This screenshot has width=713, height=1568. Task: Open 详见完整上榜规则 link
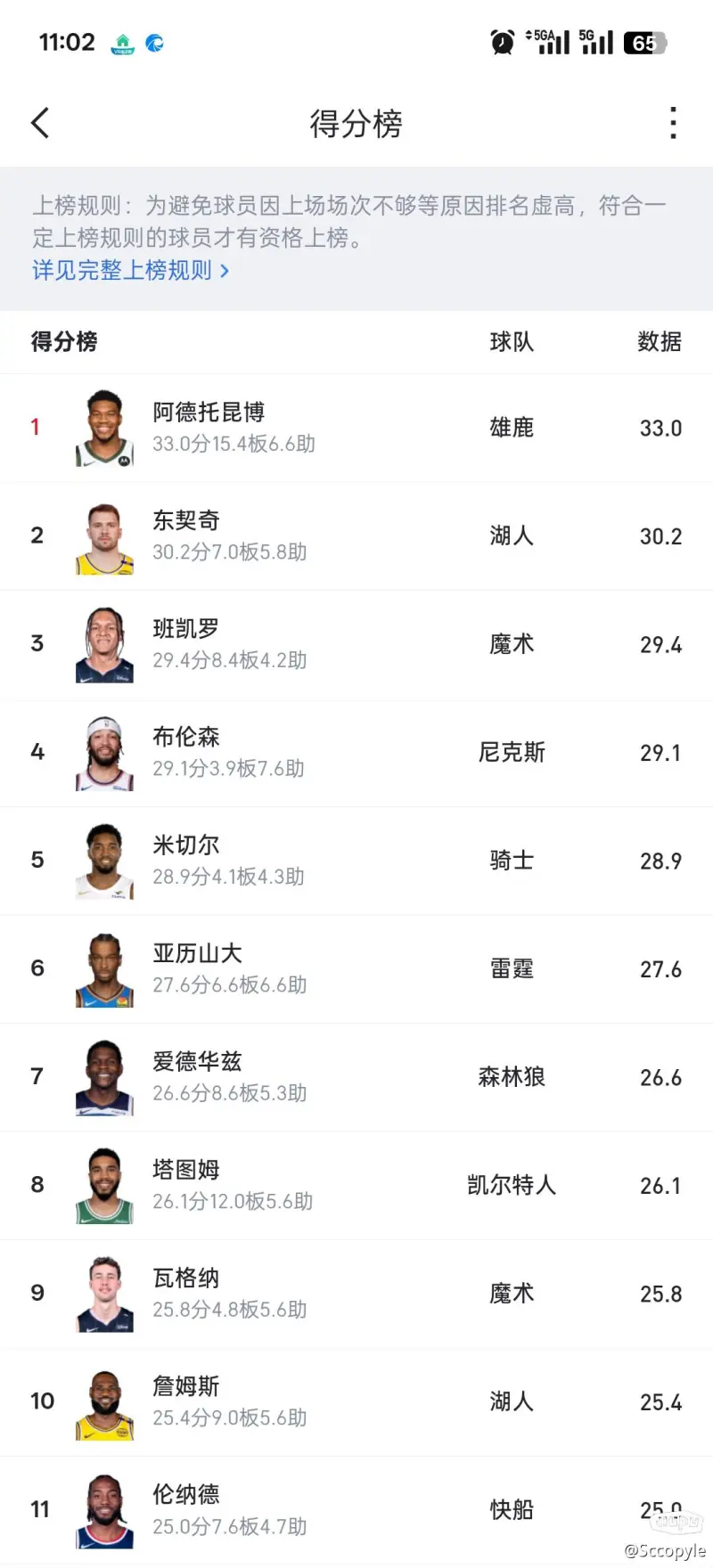tap(130, 270)
